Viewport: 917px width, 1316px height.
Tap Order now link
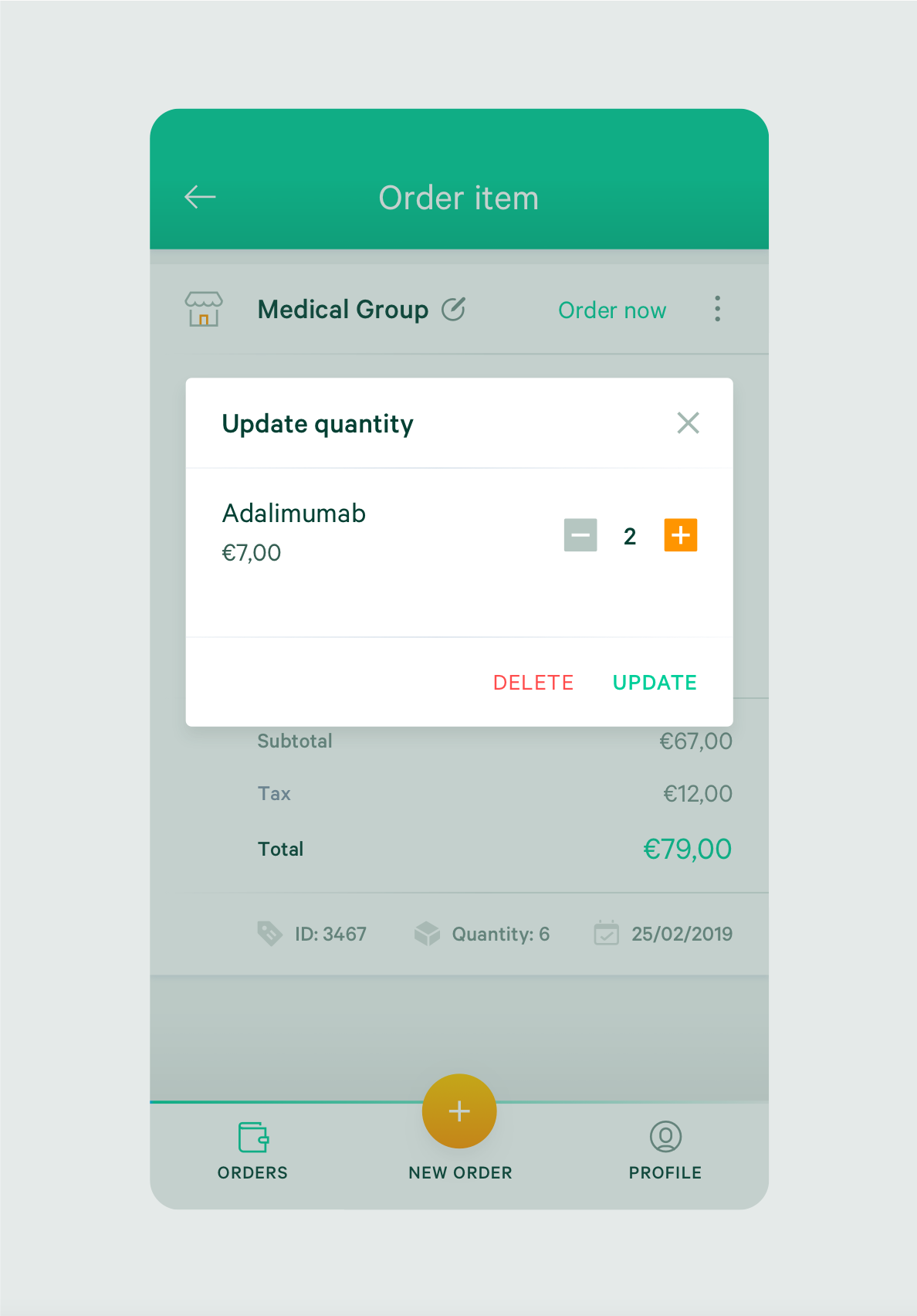point(612,310)
